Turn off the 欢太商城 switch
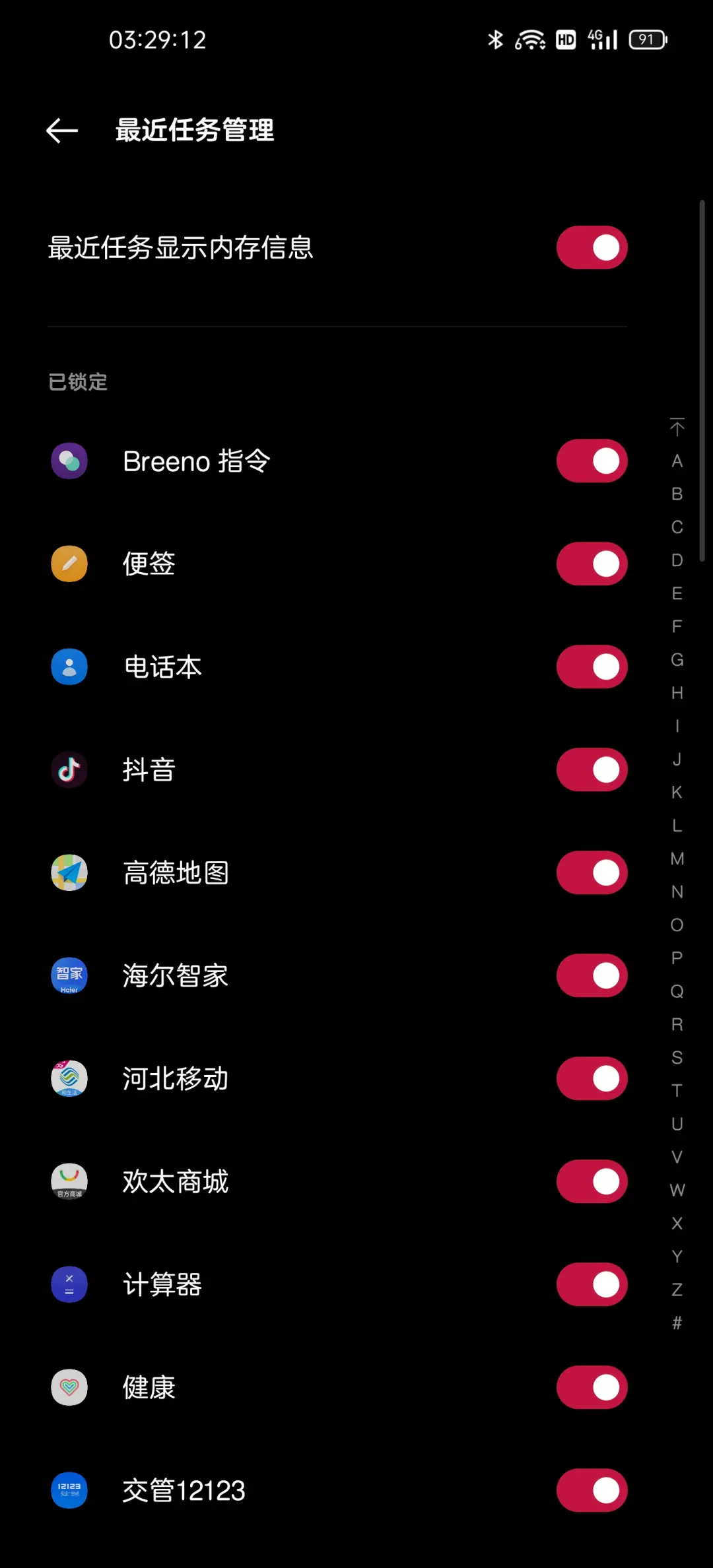 click(x=592, y=1181)
